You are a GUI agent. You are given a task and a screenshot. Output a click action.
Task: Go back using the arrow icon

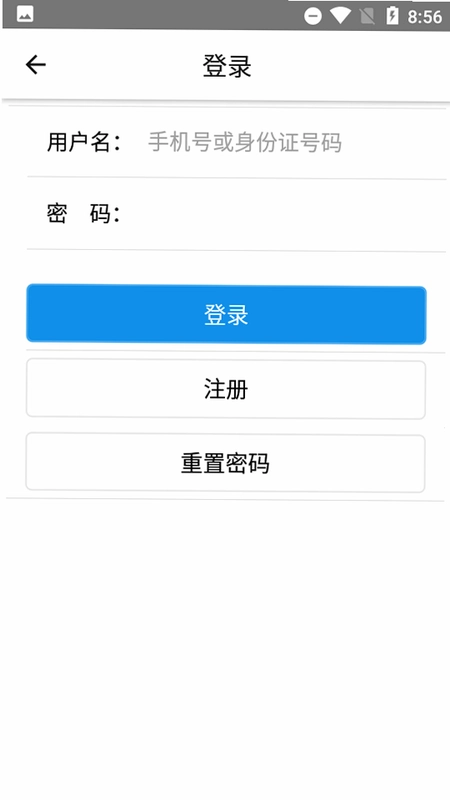(36, 65)
